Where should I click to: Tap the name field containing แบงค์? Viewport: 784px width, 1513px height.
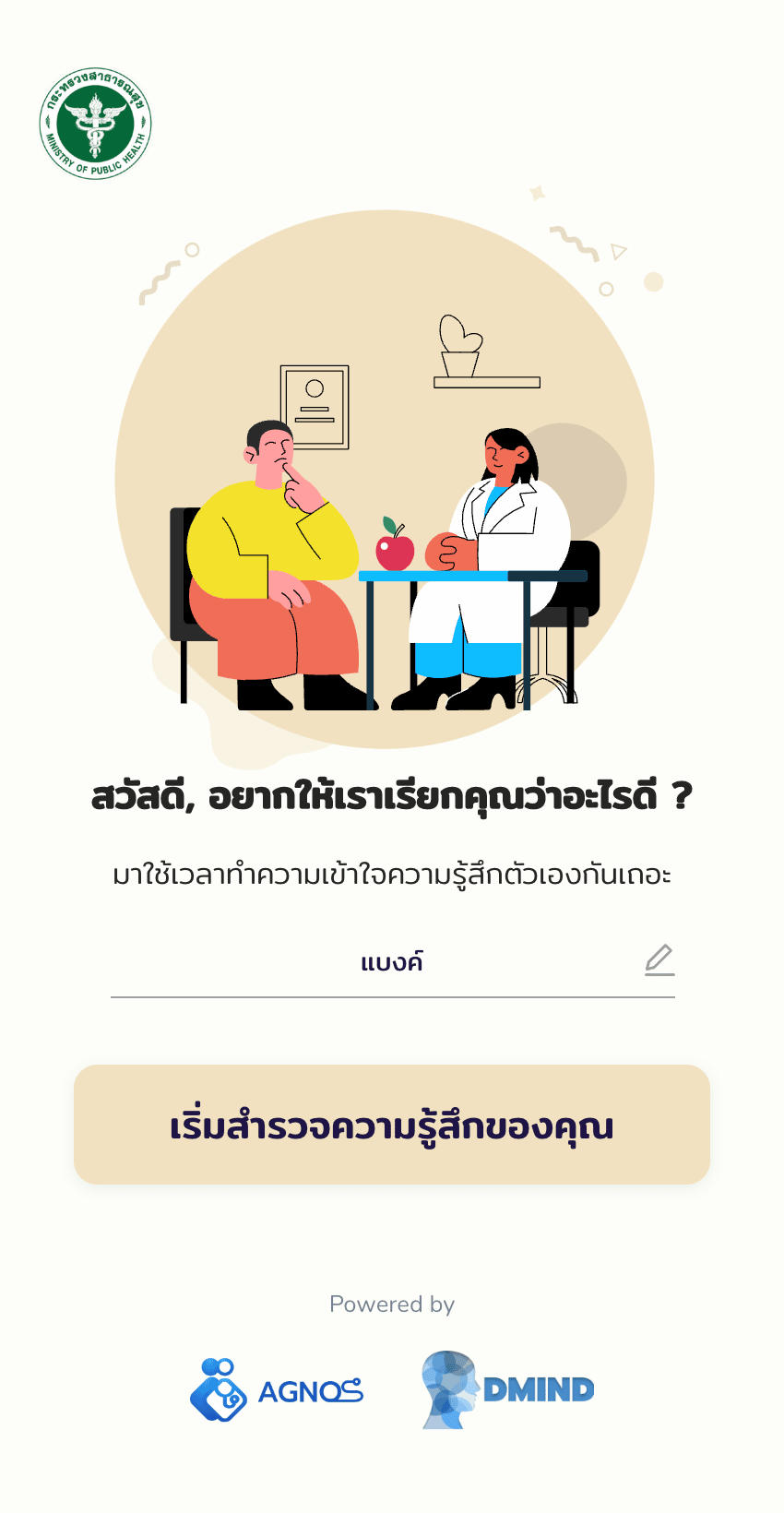(x=391, y=963)
